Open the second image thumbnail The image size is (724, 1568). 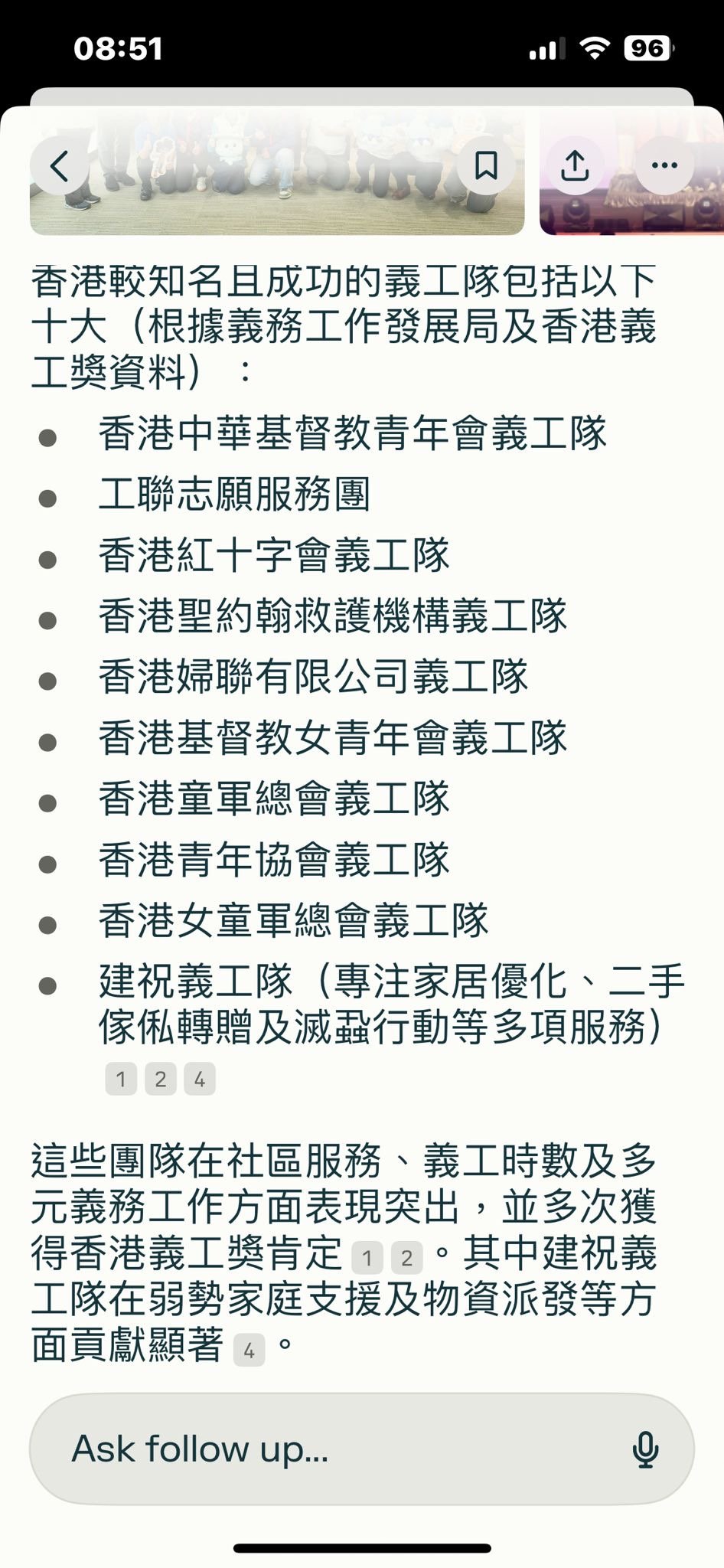[x=631, y=170]
